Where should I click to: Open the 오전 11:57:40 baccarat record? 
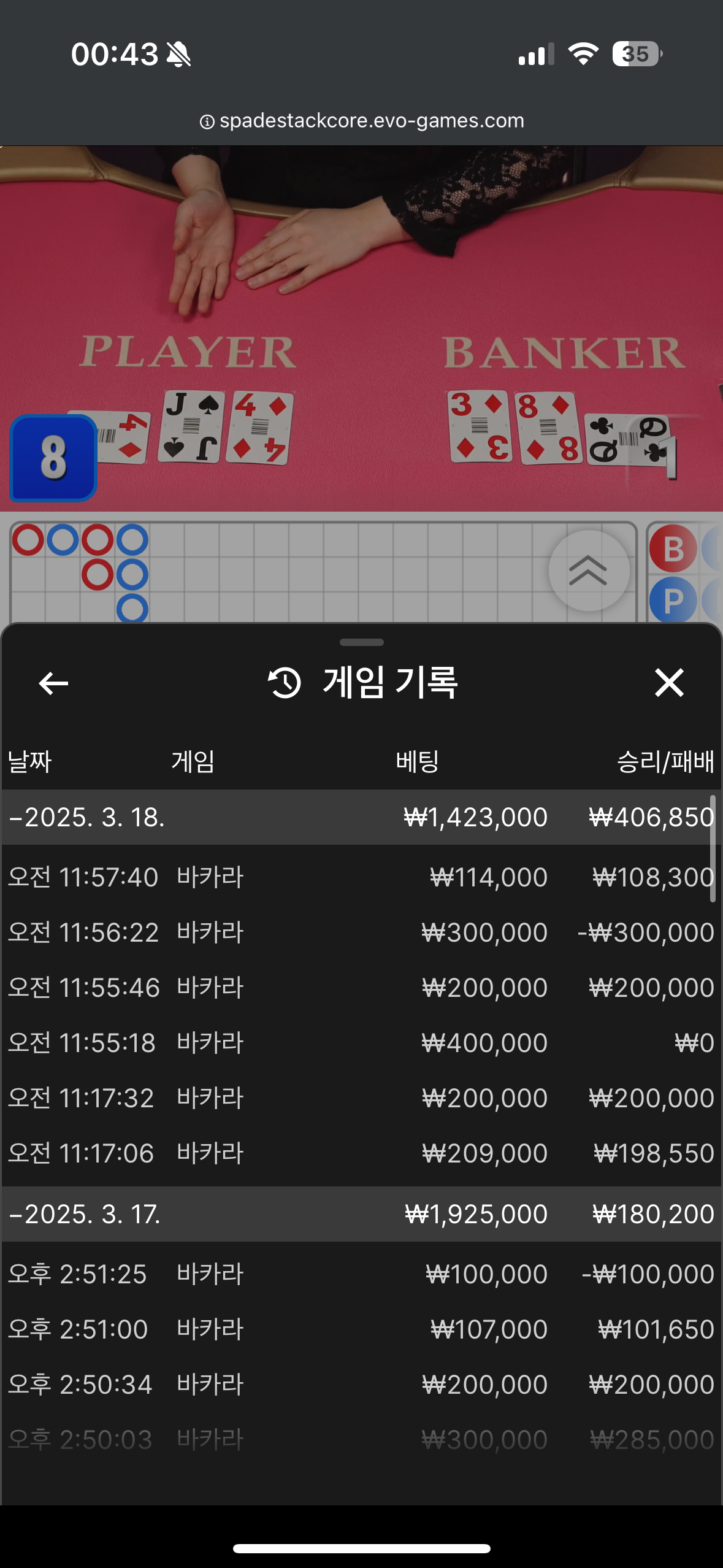(361, 877)
